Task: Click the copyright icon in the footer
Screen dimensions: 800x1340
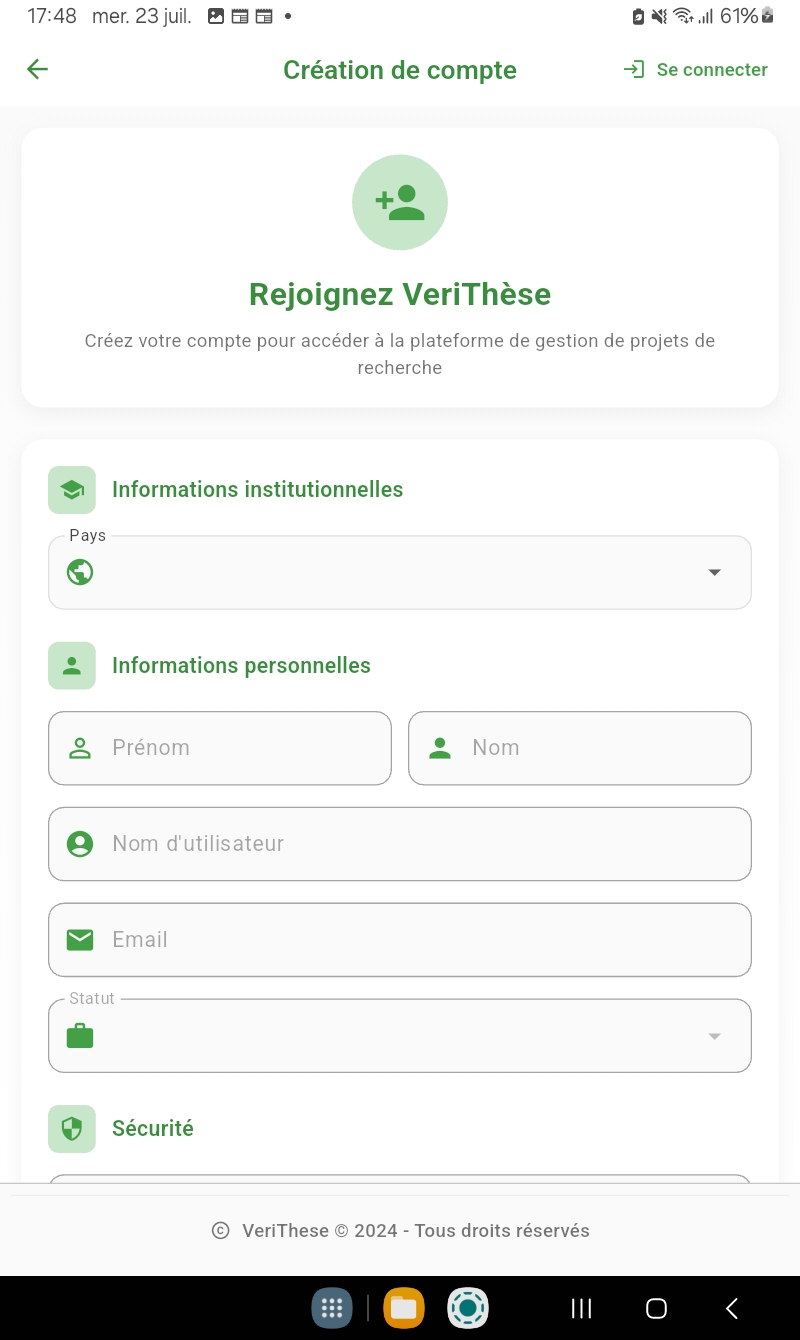Action: (x=220, y=1230)
